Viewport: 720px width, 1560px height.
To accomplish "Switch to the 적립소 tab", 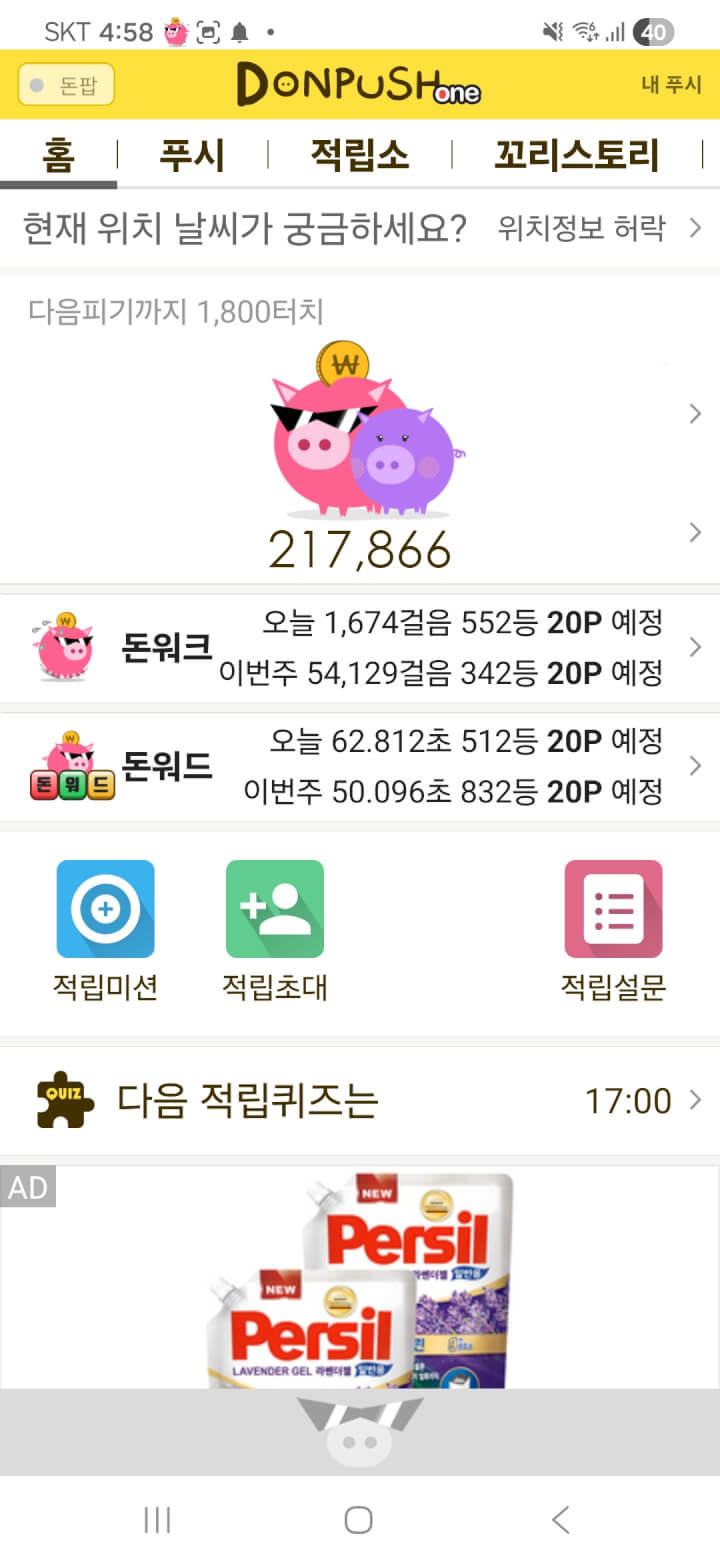I will (359, 156).
